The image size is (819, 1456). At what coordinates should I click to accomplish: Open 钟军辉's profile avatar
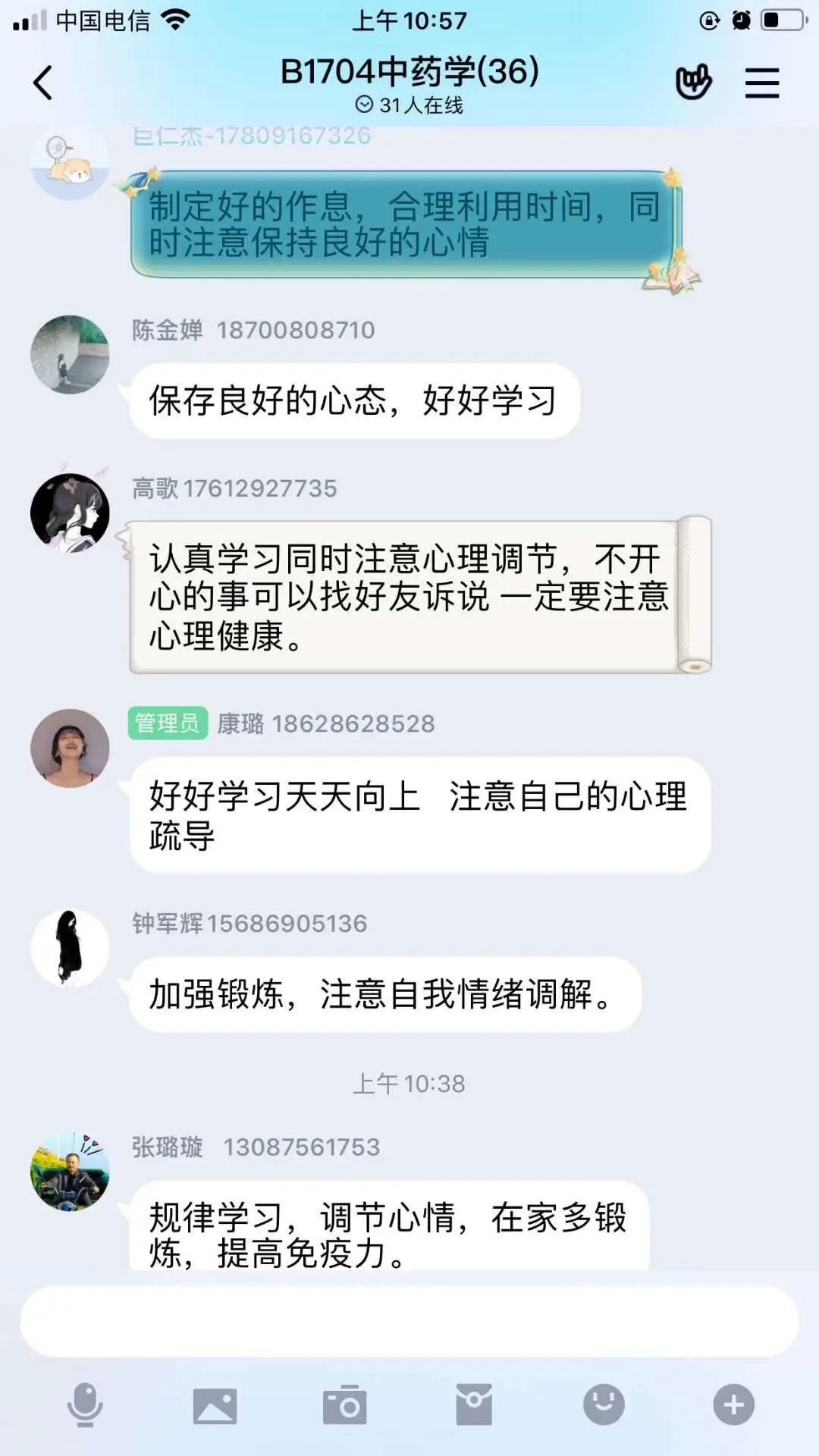(70, 948)
